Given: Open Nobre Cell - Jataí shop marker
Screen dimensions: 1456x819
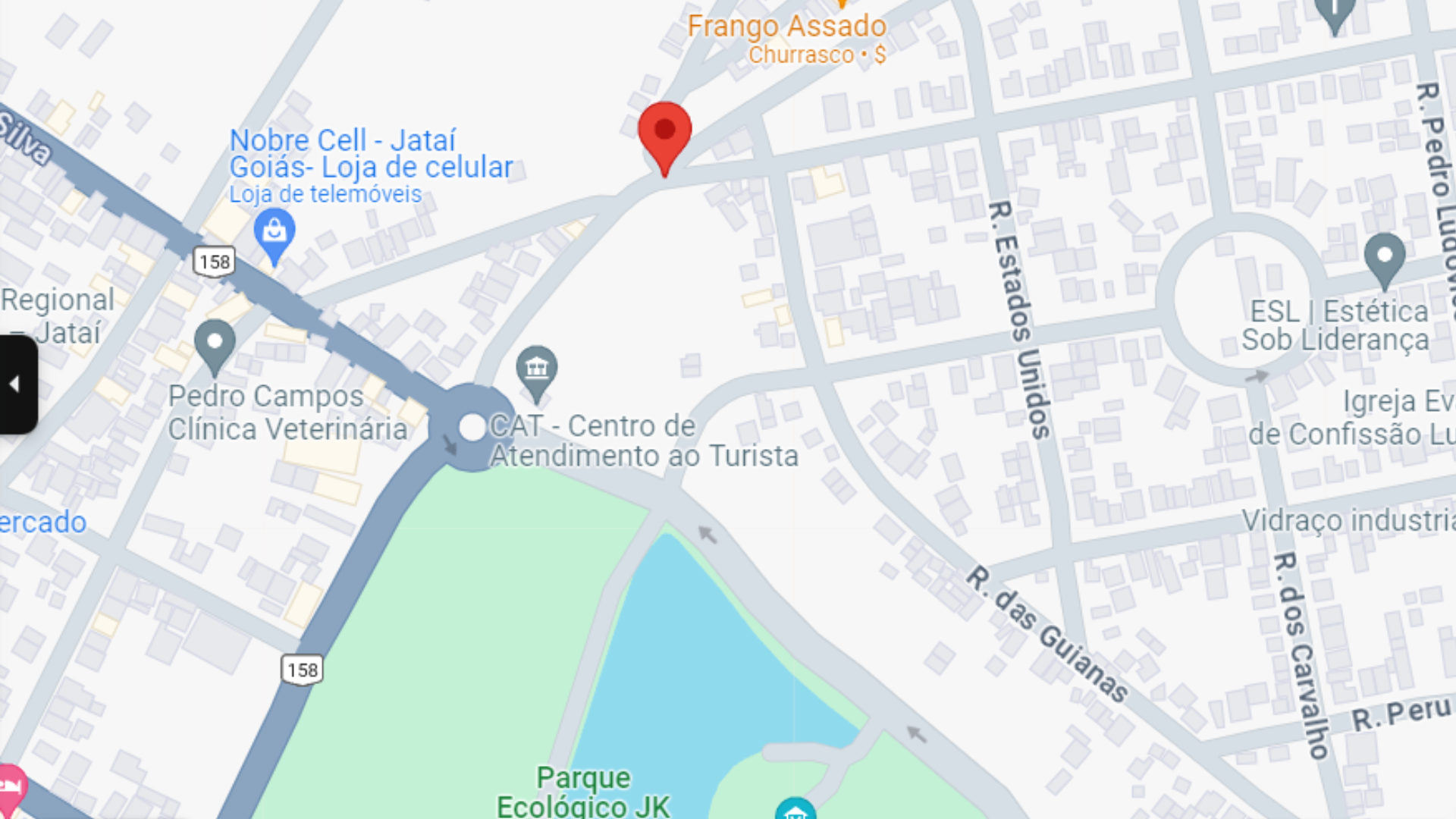Looking at the screenshot, I should [x=274, y=233].
